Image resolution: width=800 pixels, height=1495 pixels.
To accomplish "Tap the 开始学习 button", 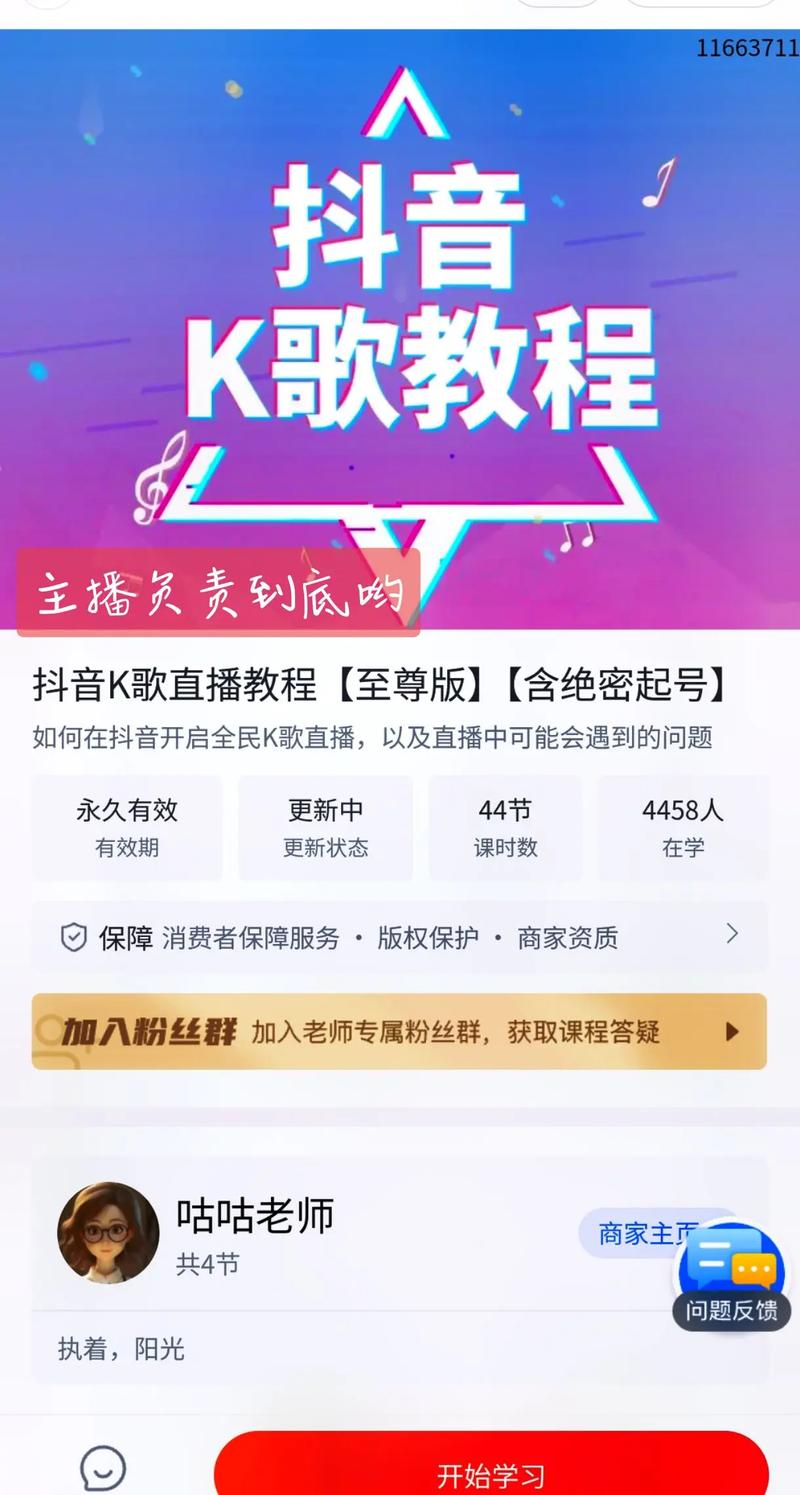I will tap(491, 1472).
